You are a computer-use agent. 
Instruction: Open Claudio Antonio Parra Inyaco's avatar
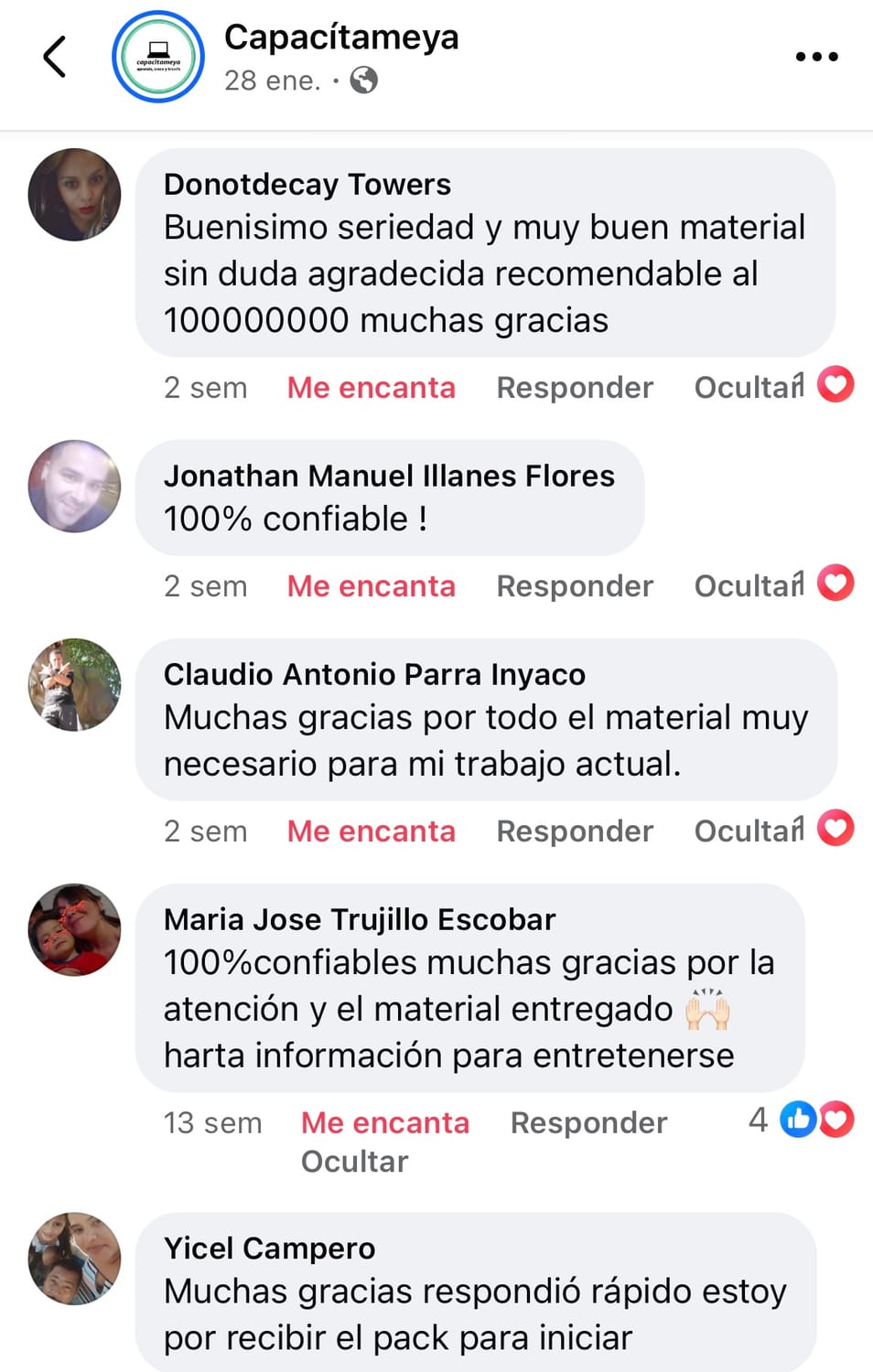click(x=74, y=684)
